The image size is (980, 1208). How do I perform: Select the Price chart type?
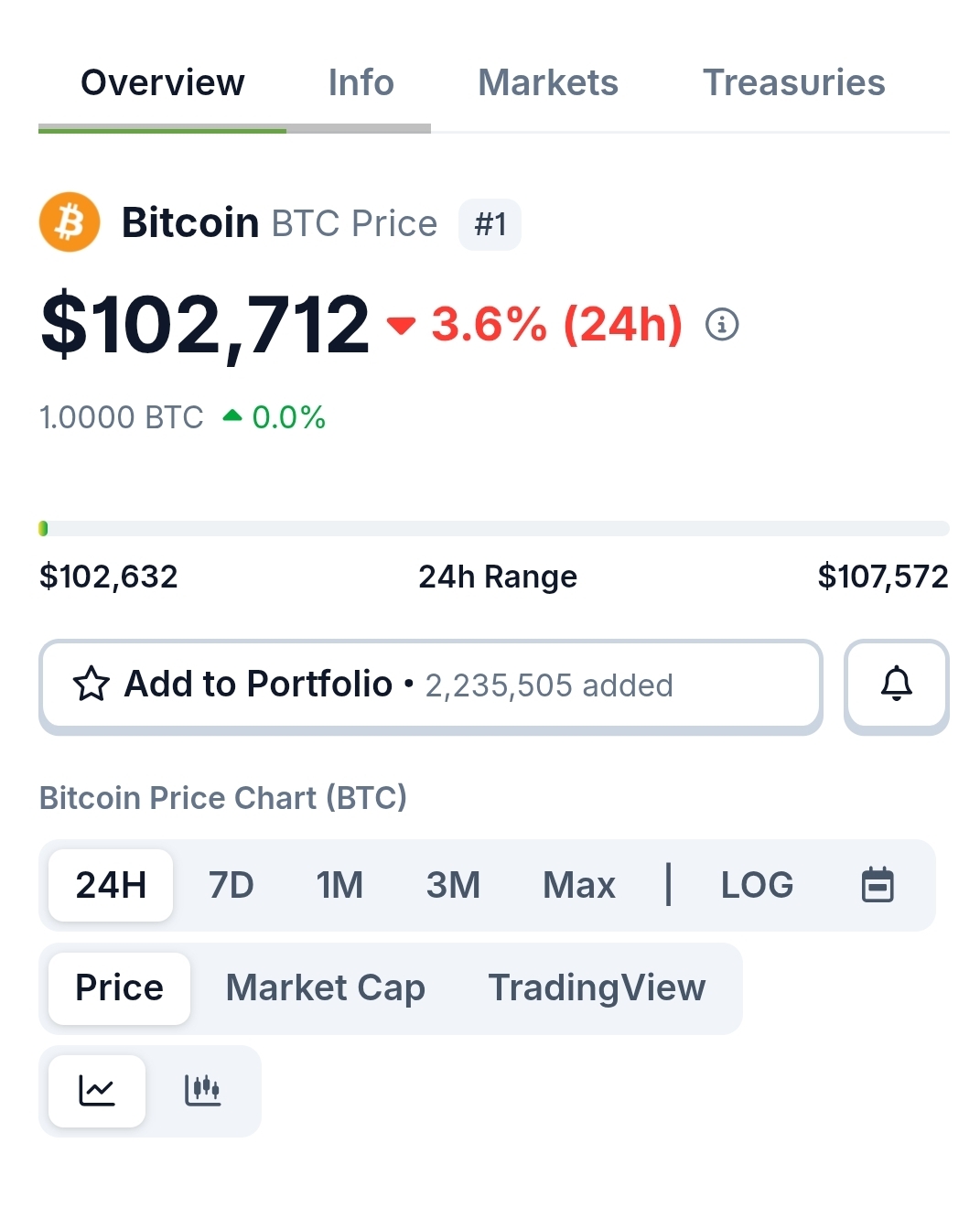point(119,988)
